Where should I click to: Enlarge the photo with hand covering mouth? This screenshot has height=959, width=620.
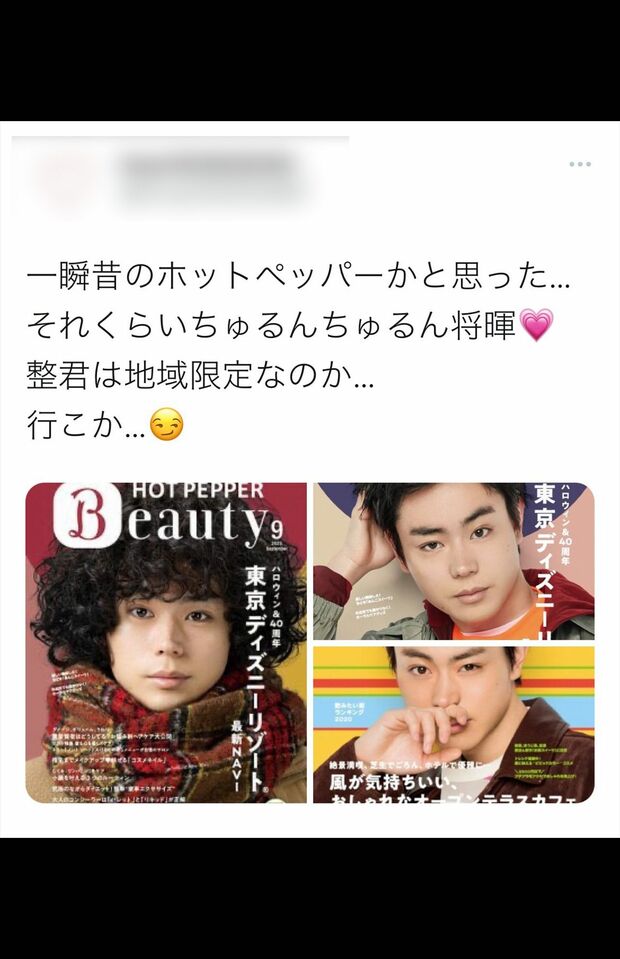[x=454, y=725]
